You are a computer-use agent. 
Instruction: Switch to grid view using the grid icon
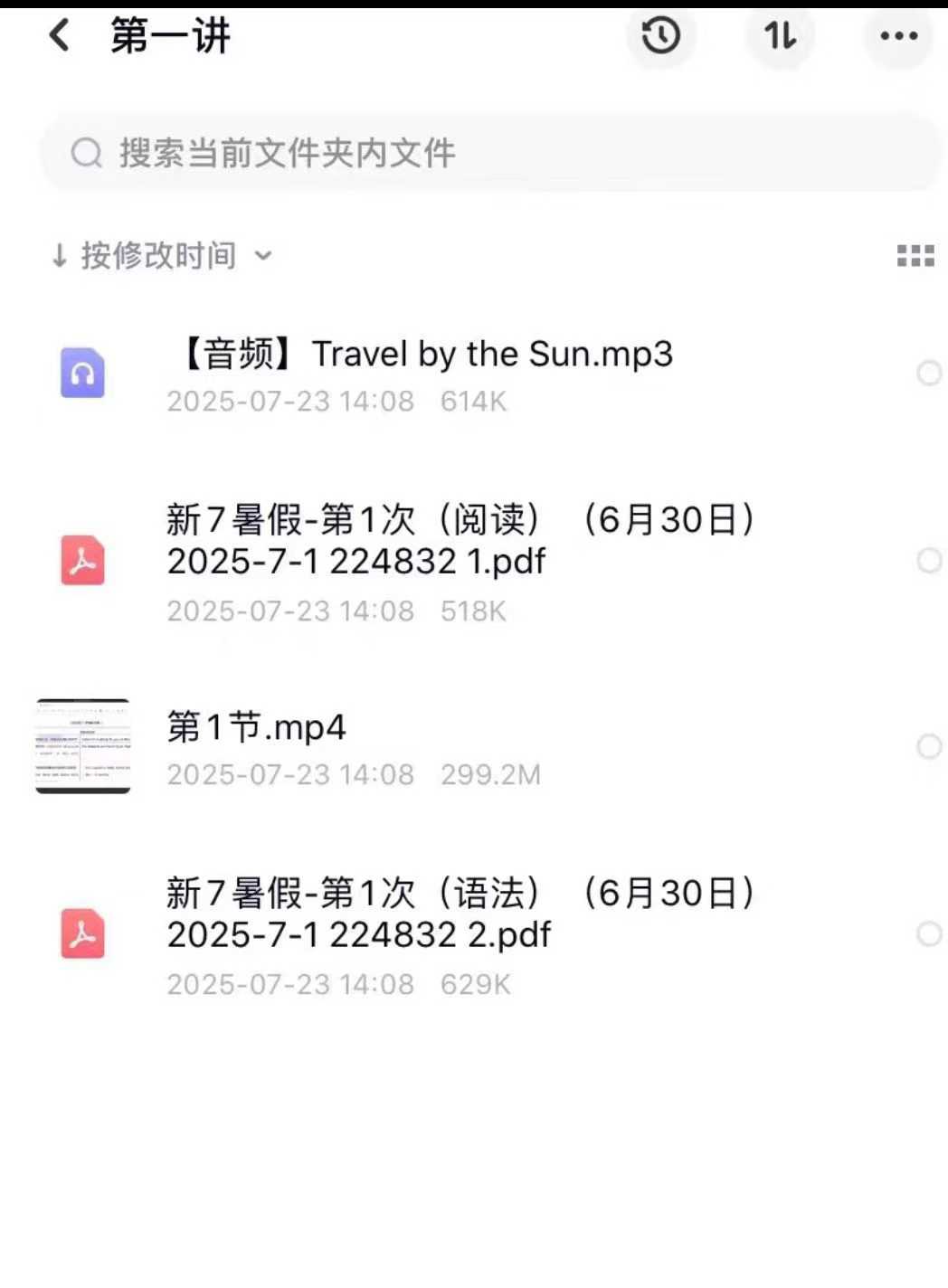pos(915,254)
